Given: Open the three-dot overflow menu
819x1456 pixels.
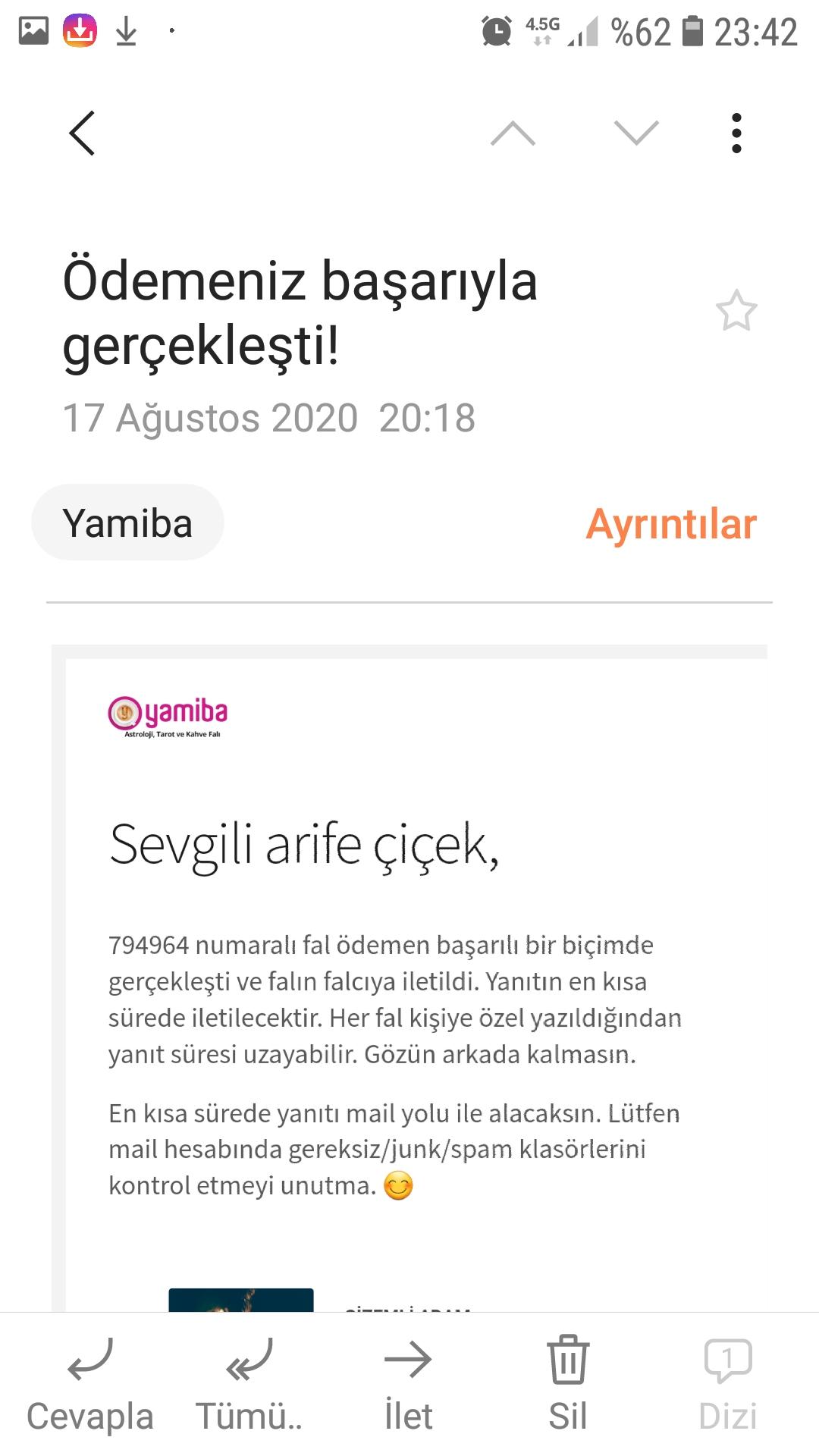Looking at the screenshot, I should [736, 133].
